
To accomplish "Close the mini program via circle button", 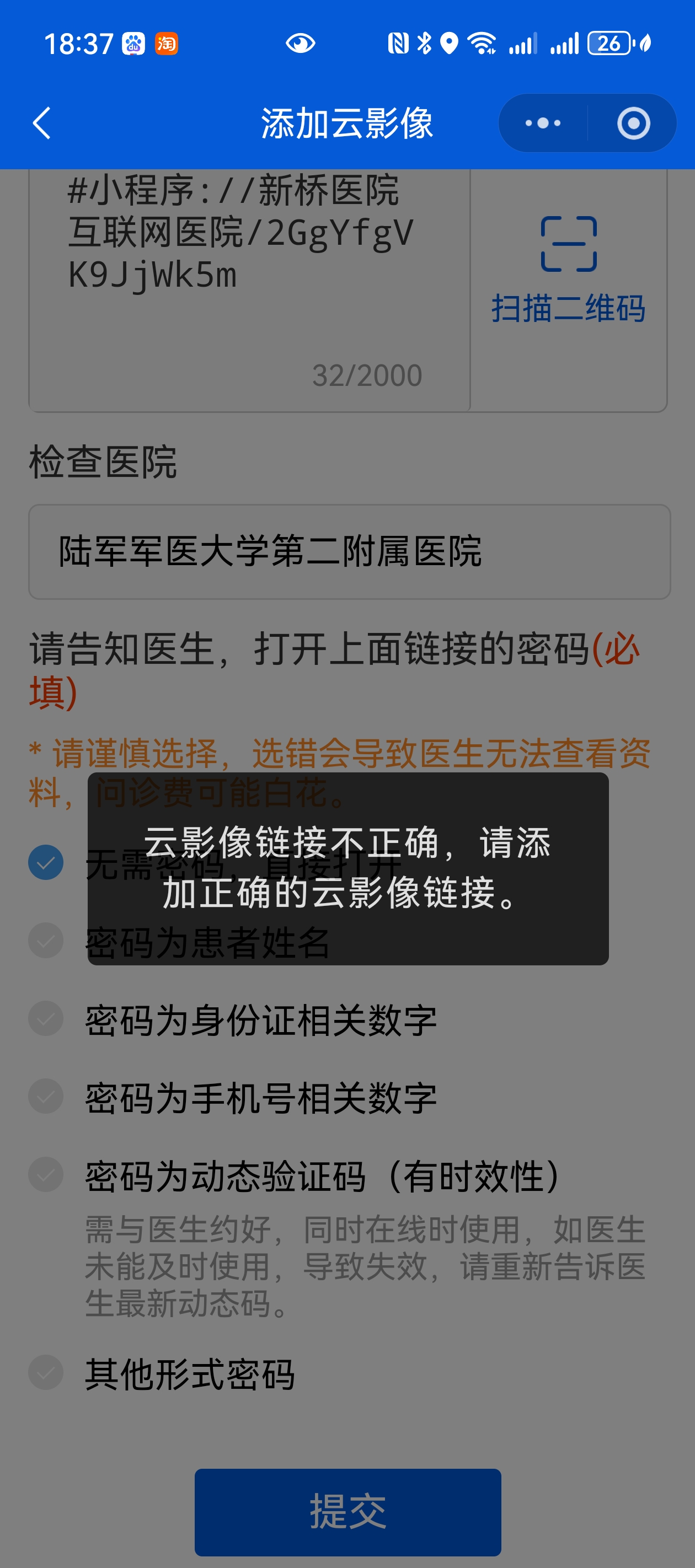I will pos(633,123).
